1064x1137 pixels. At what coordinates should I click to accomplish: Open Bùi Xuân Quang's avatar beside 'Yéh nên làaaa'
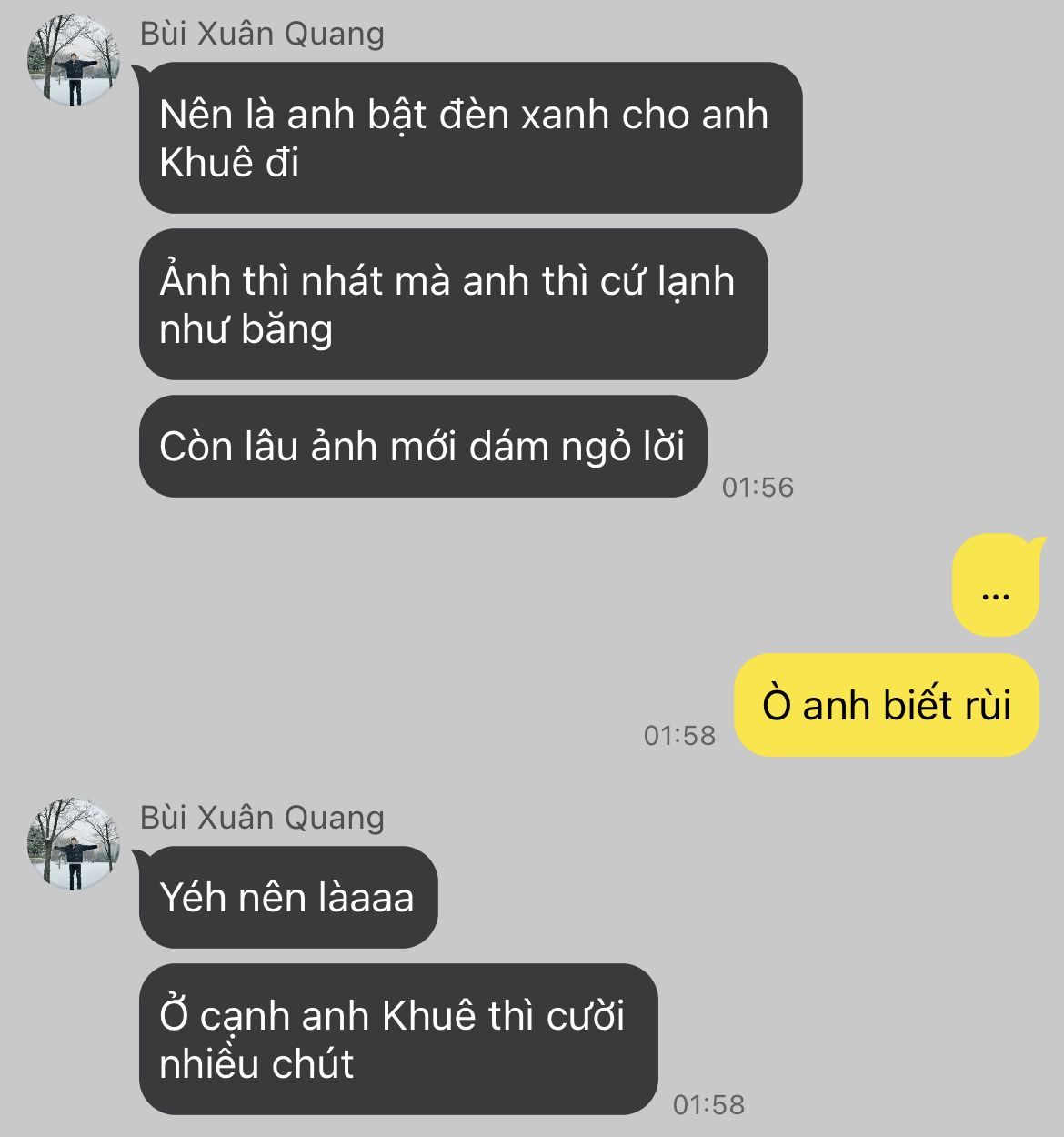(x=74, y=844)
